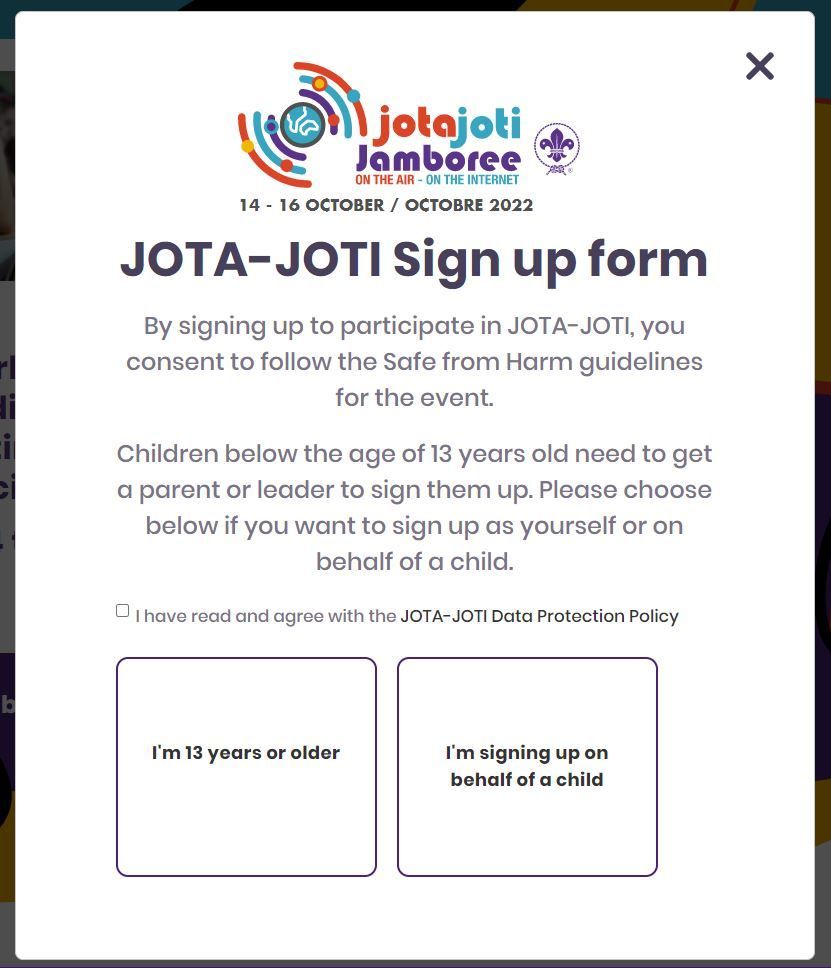Viewport: 831px width, 968px height.
Task: Check the Data Protection Policy agreement box
Action: [123, 611]
